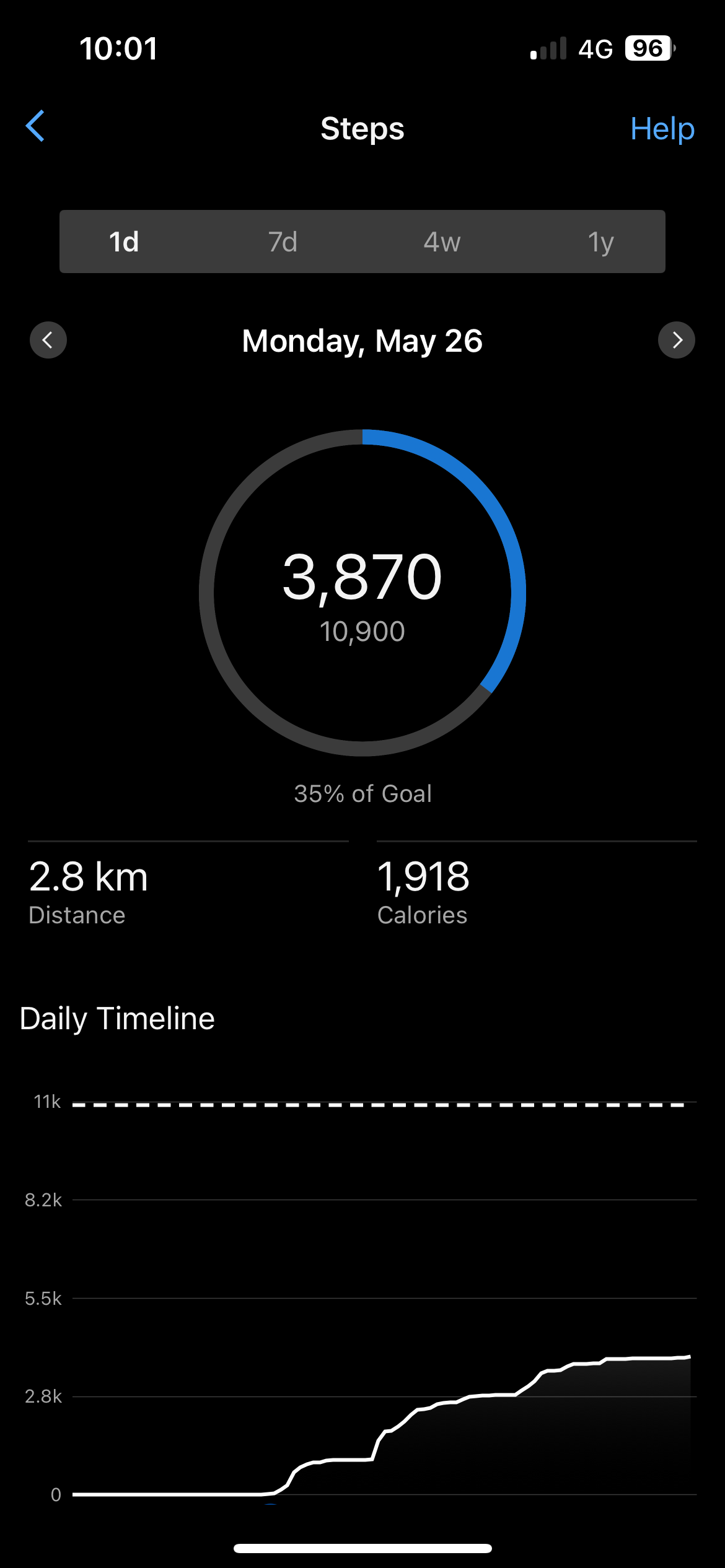Screen dimensions: 725x1568
Task: Switch to the 1y view
Action: coord(600,242)
